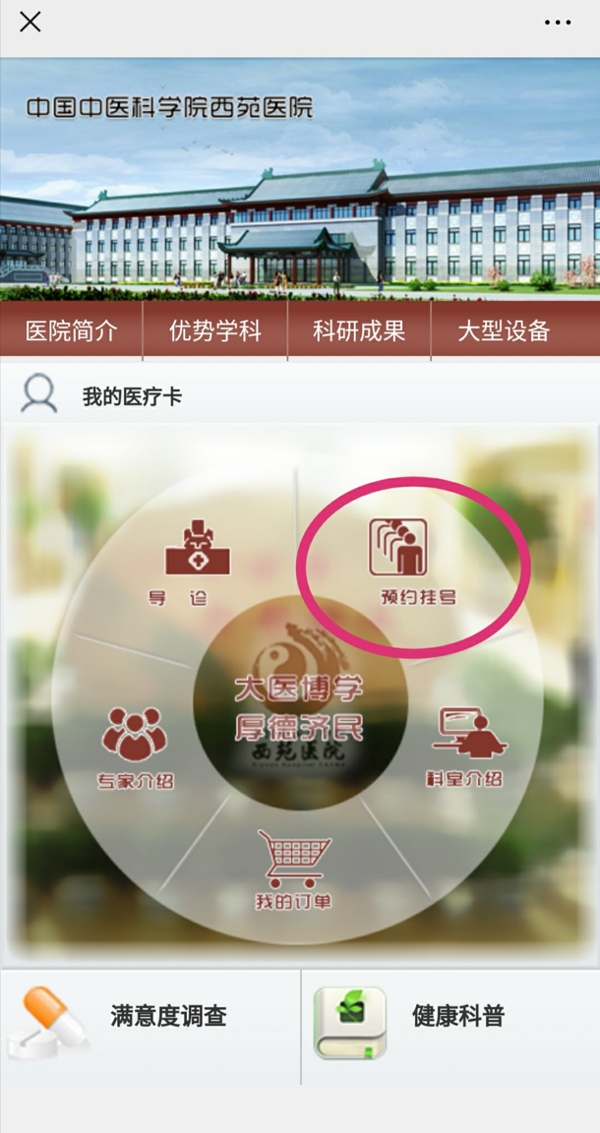600x1133 pixels.
Task: Open the 科研成果 tab
Action: [x=359, y=332]
